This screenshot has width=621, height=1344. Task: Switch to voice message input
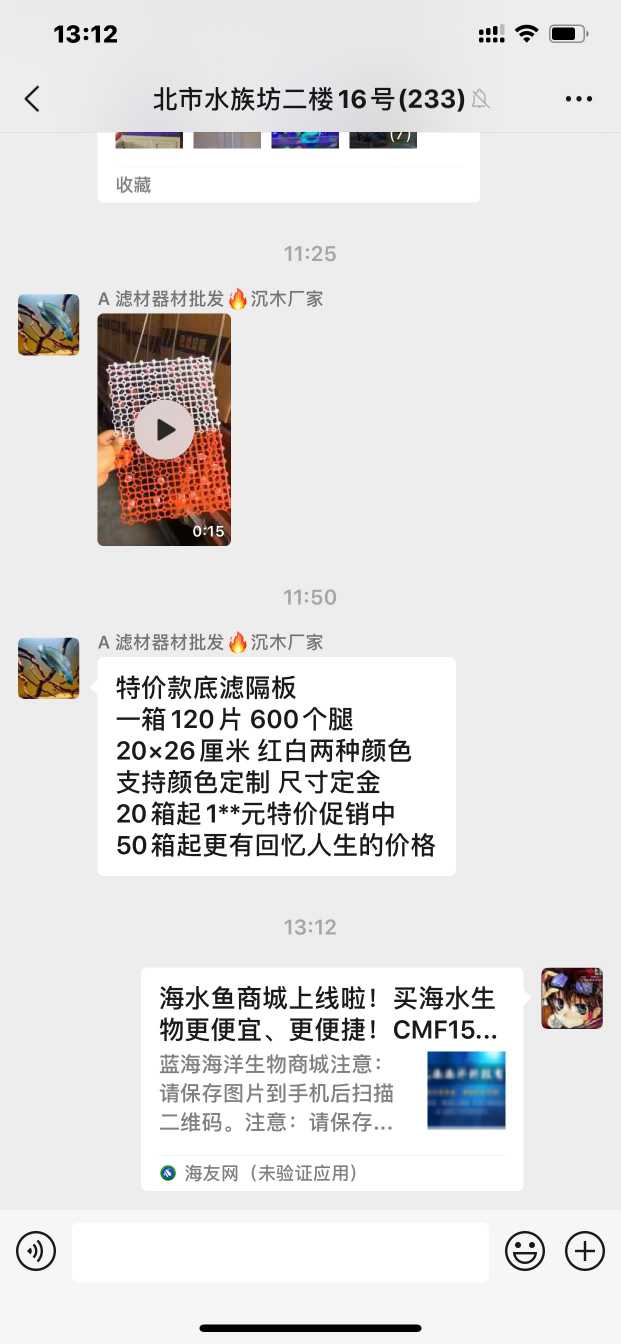(x=36, y=1251)
